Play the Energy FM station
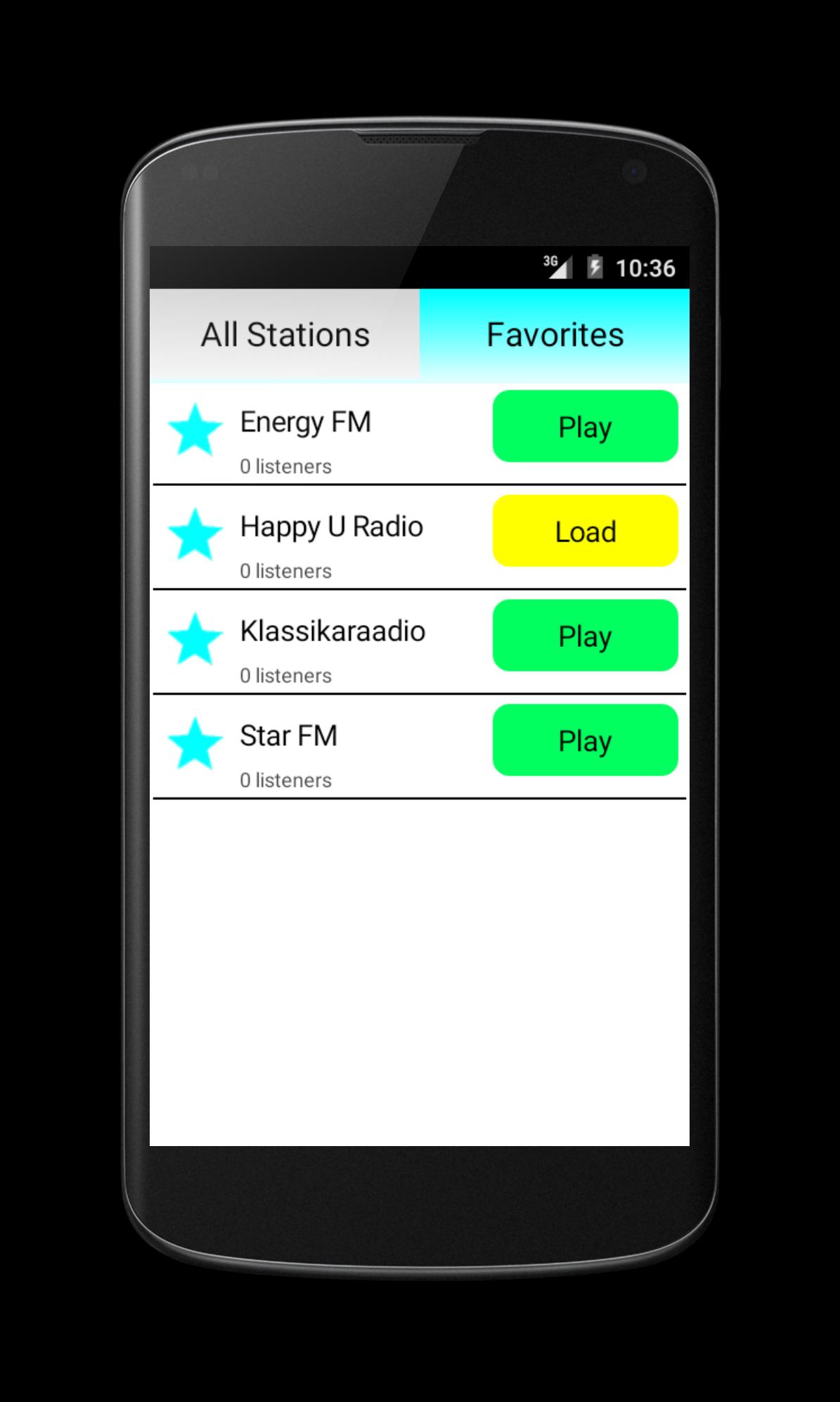 pos(585,427)
